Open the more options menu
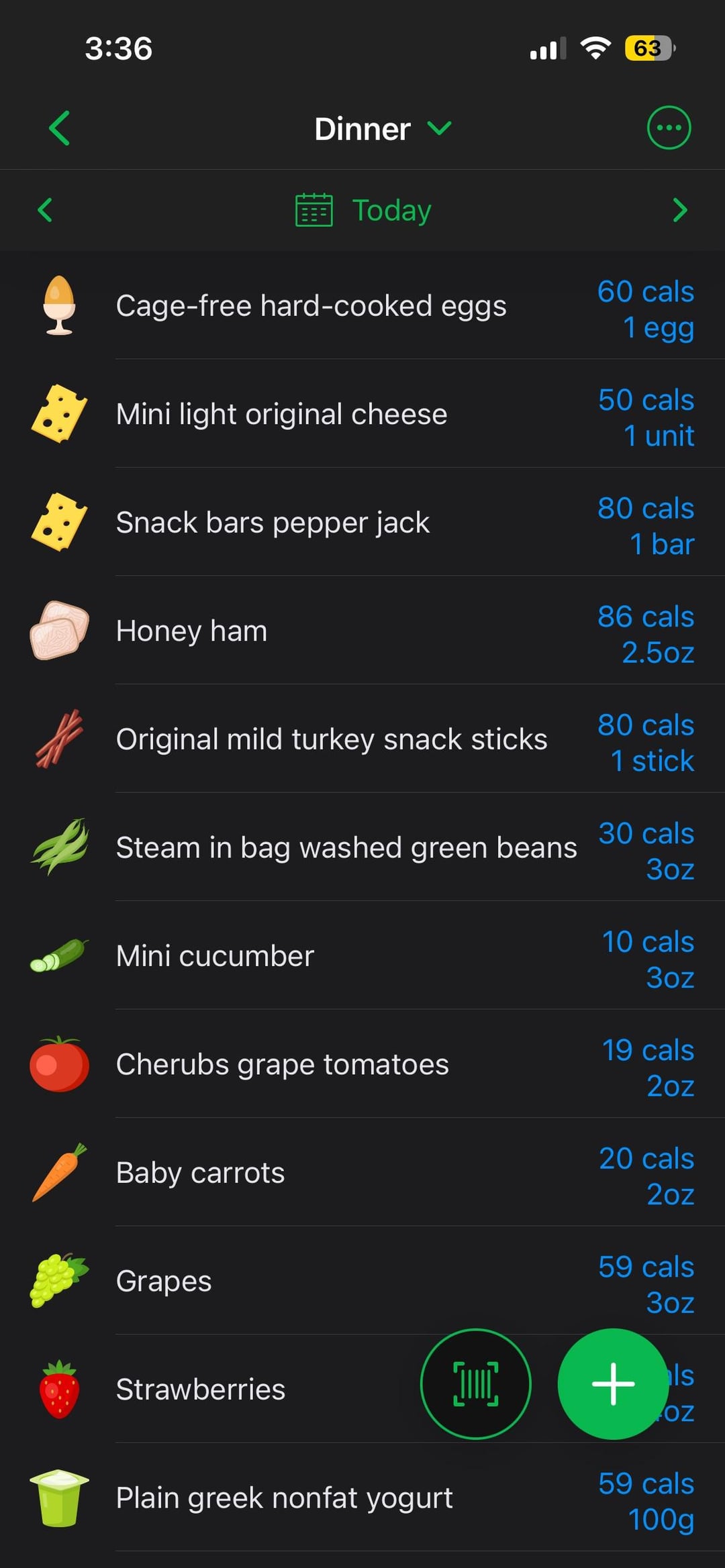Screen dimensions: 725x1568 668,127
